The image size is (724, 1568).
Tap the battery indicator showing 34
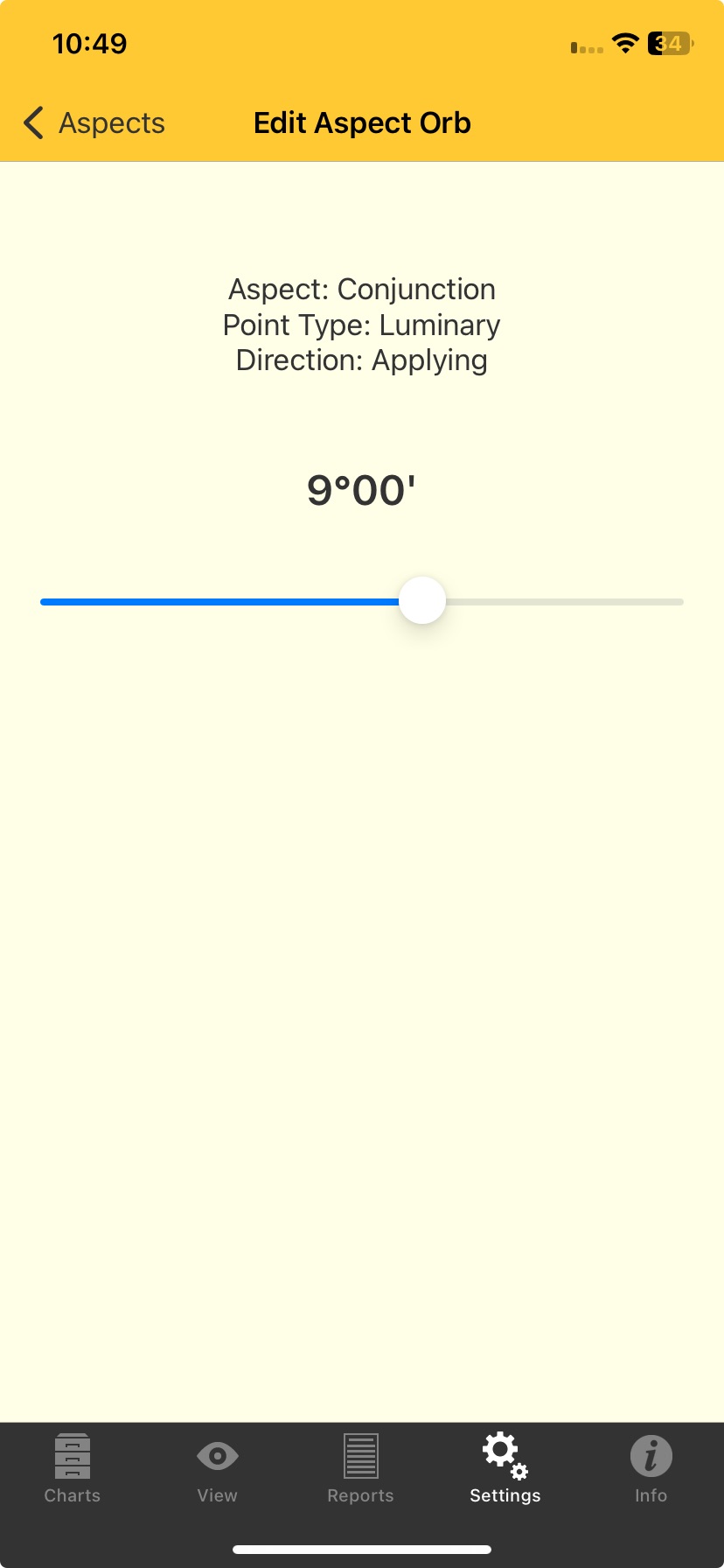pyautogui.click(x=668, y=43)
